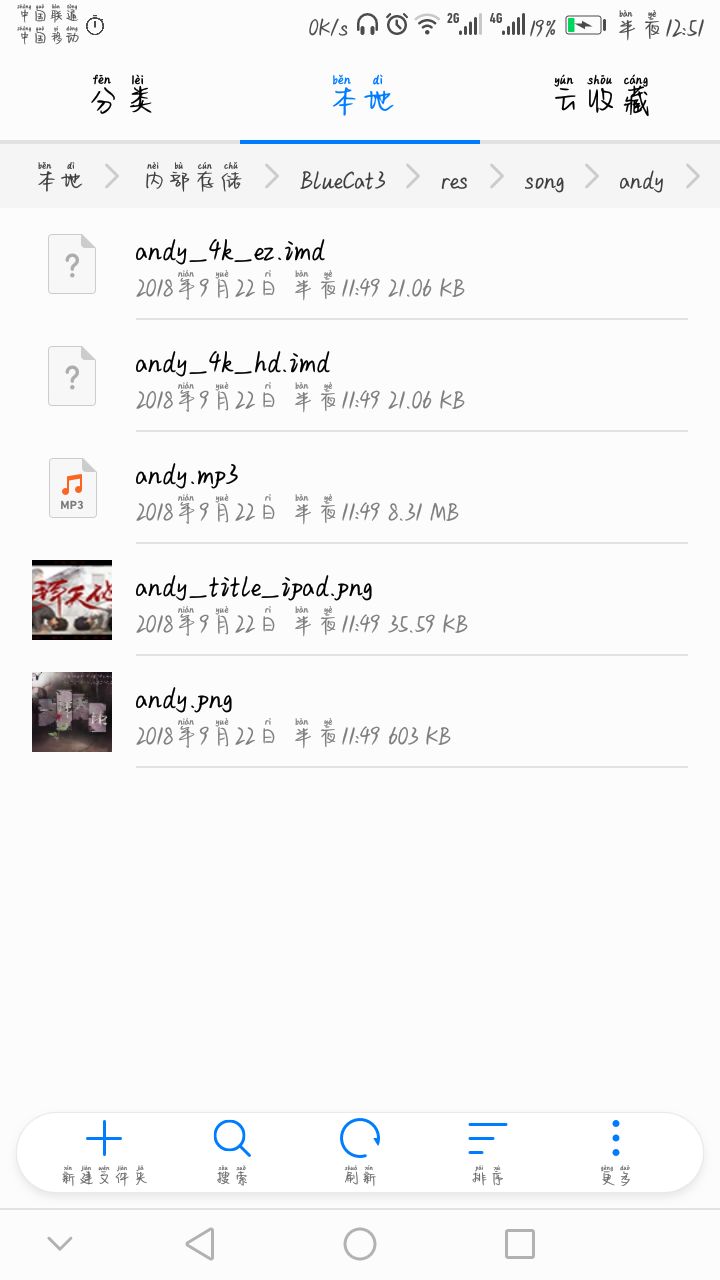Go to 本地 in the breadcrumb path
Image resolution: width=720 pixels, height=1280 pixels.
(x=60, y=180)
